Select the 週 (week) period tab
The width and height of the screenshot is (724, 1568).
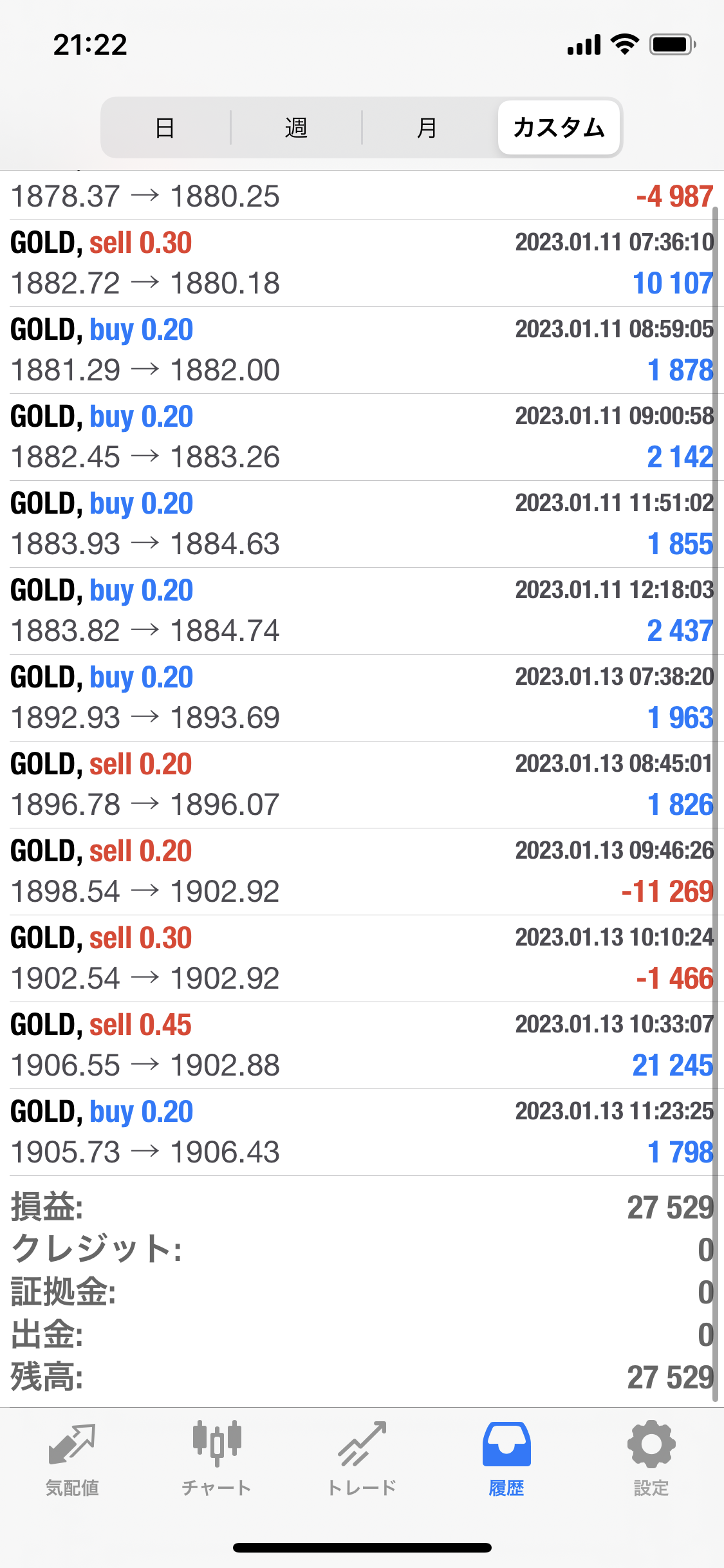296,127
